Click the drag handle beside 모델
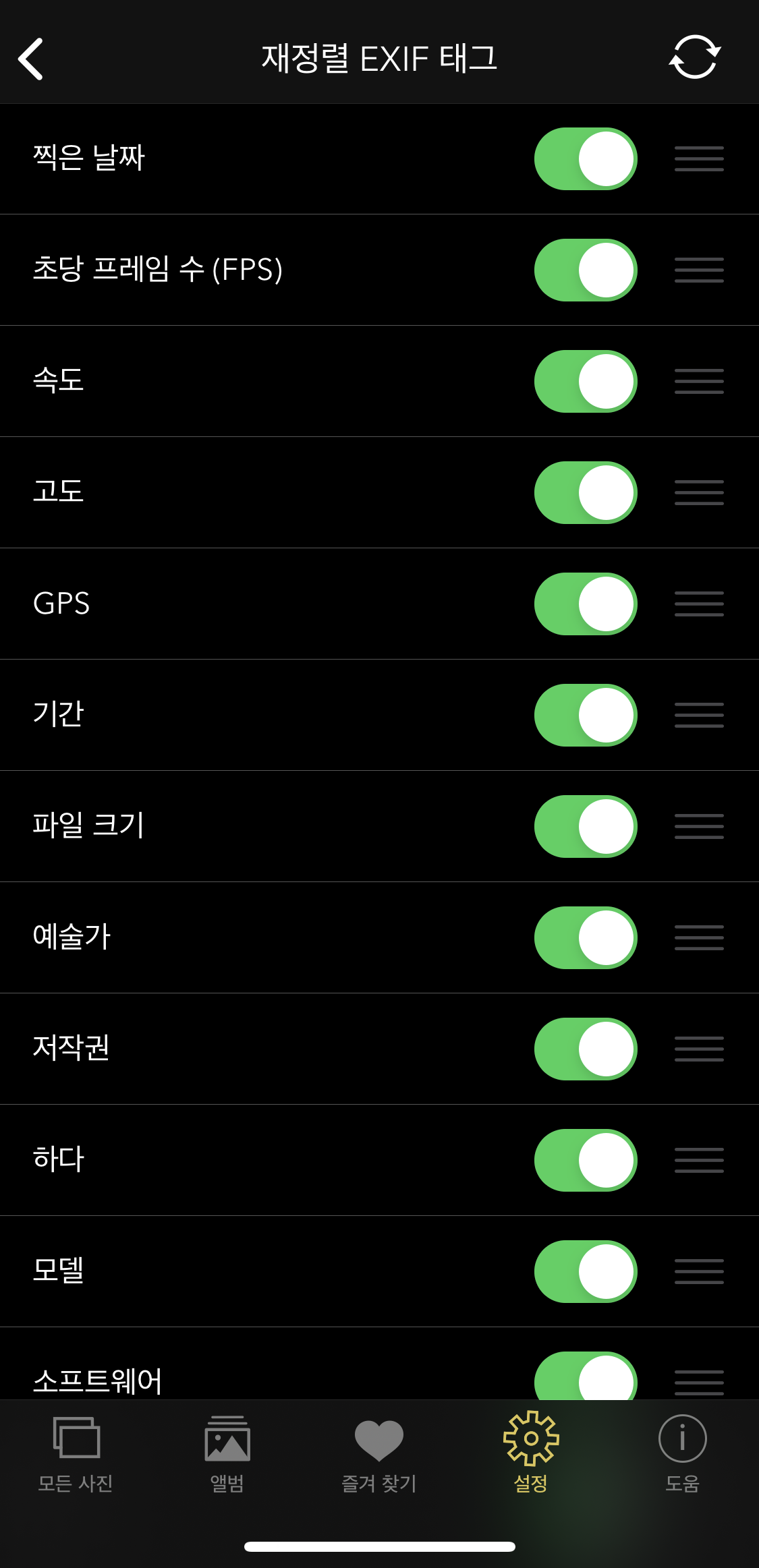This screenshot has height=1568, width=759. (698, 1272)
